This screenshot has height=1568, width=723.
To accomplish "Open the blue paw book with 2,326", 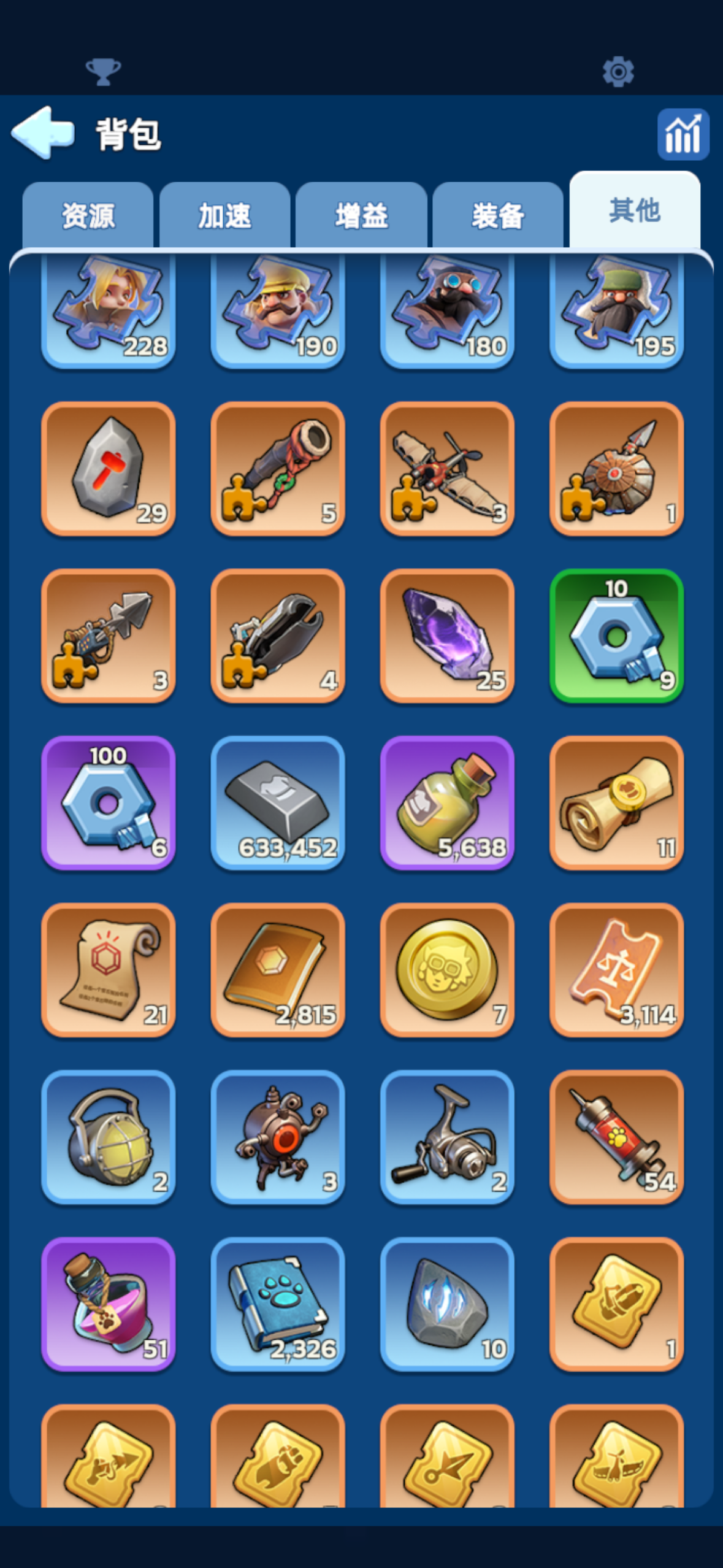I will [278, 1304].
